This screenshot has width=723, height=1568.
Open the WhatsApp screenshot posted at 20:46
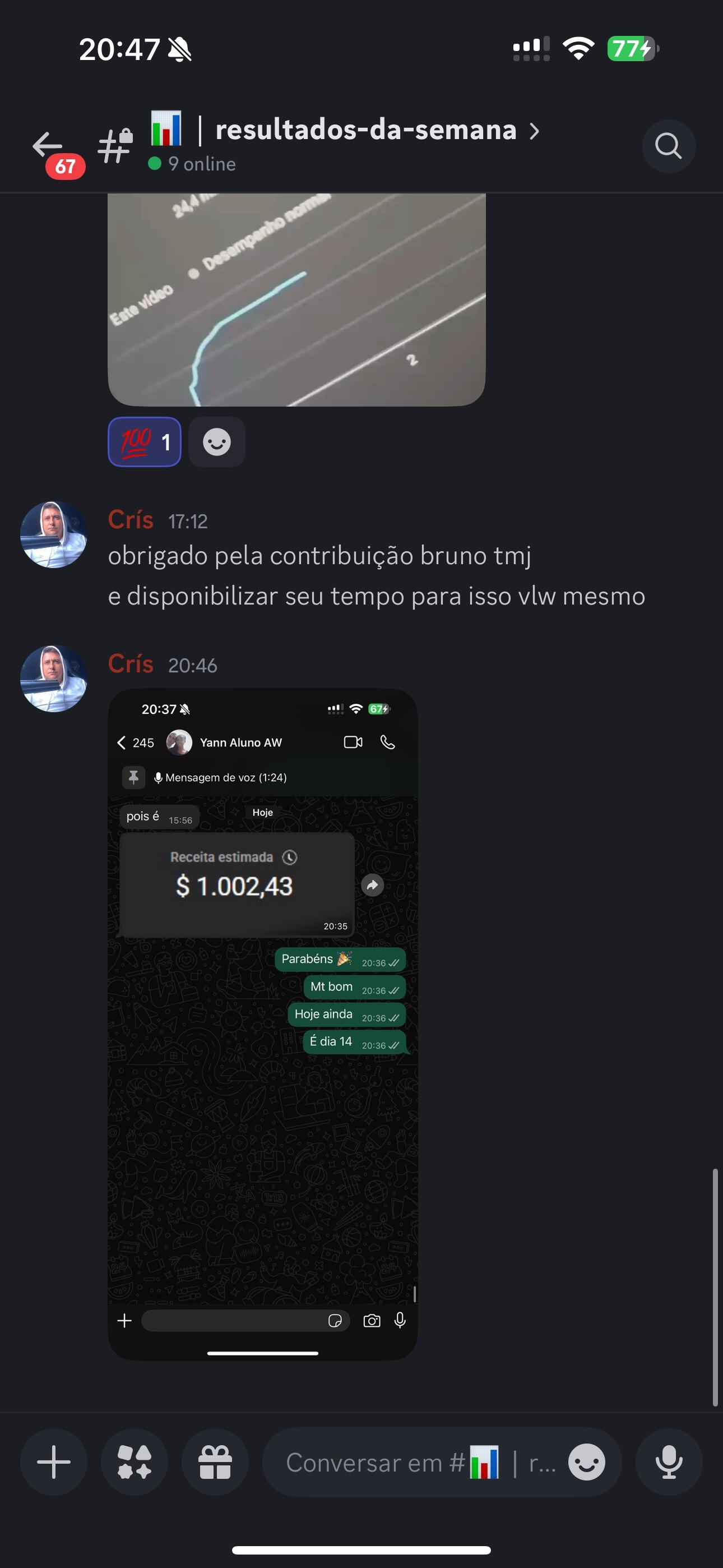(262, 1024)
